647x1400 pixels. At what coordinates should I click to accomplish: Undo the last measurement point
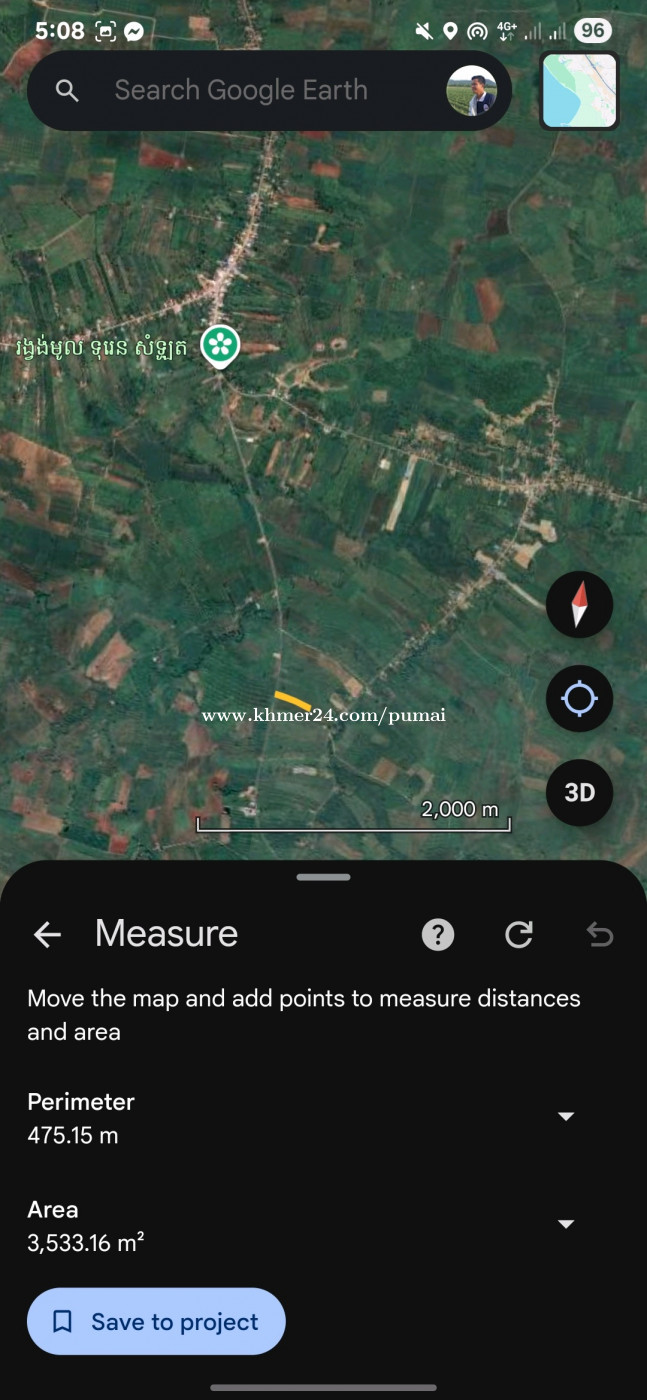point(599,935)
